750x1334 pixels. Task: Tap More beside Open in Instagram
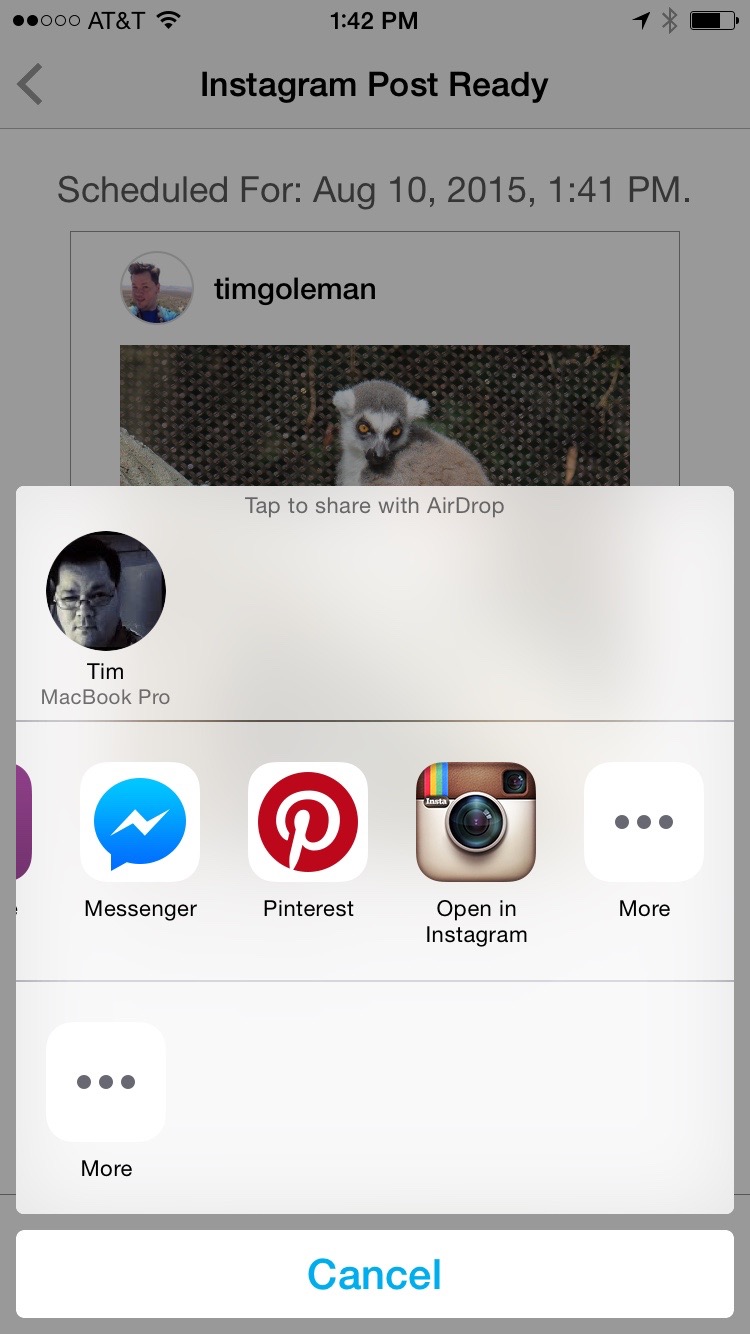644,822
